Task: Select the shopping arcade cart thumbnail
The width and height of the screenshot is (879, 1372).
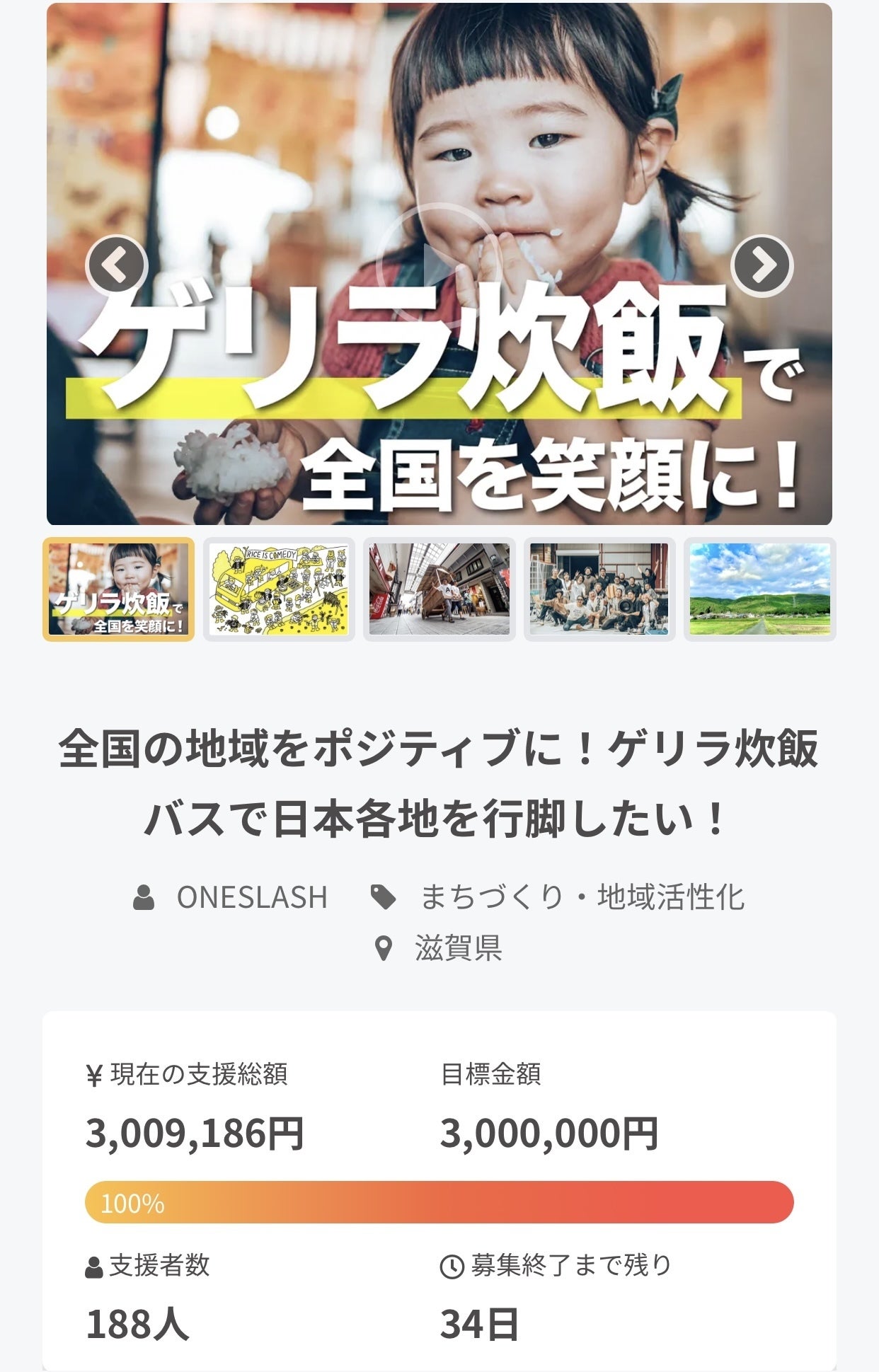Action: click(439, 589)
